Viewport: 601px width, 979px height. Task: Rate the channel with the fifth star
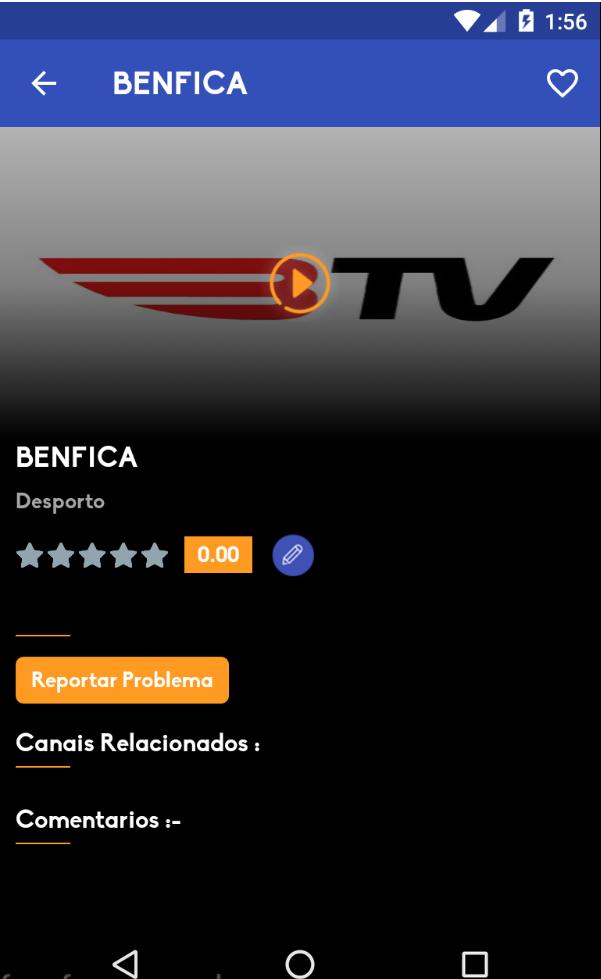pyautogui.click(x=154, y=555)
